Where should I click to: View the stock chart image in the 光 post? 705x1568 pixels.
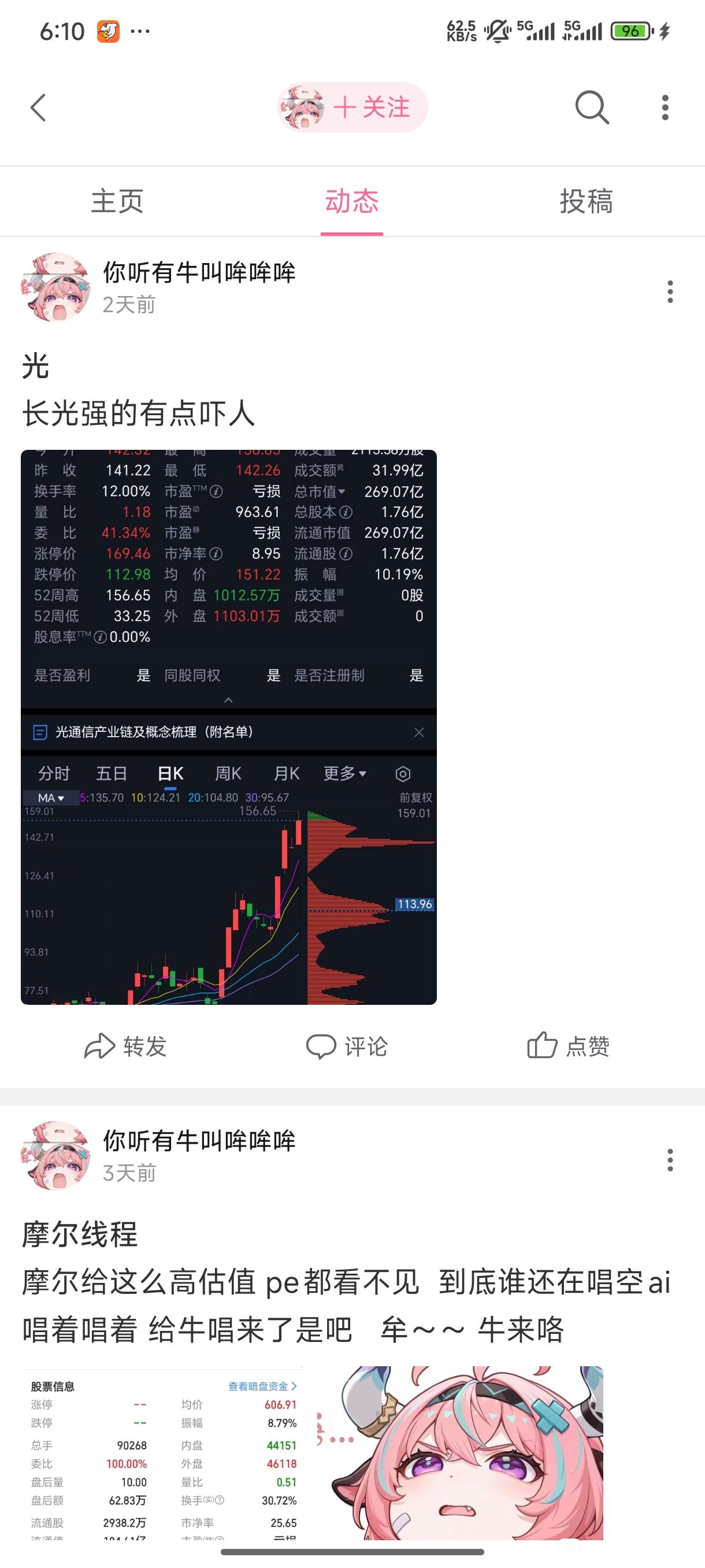pyautogui.click(x=229, y=727)
